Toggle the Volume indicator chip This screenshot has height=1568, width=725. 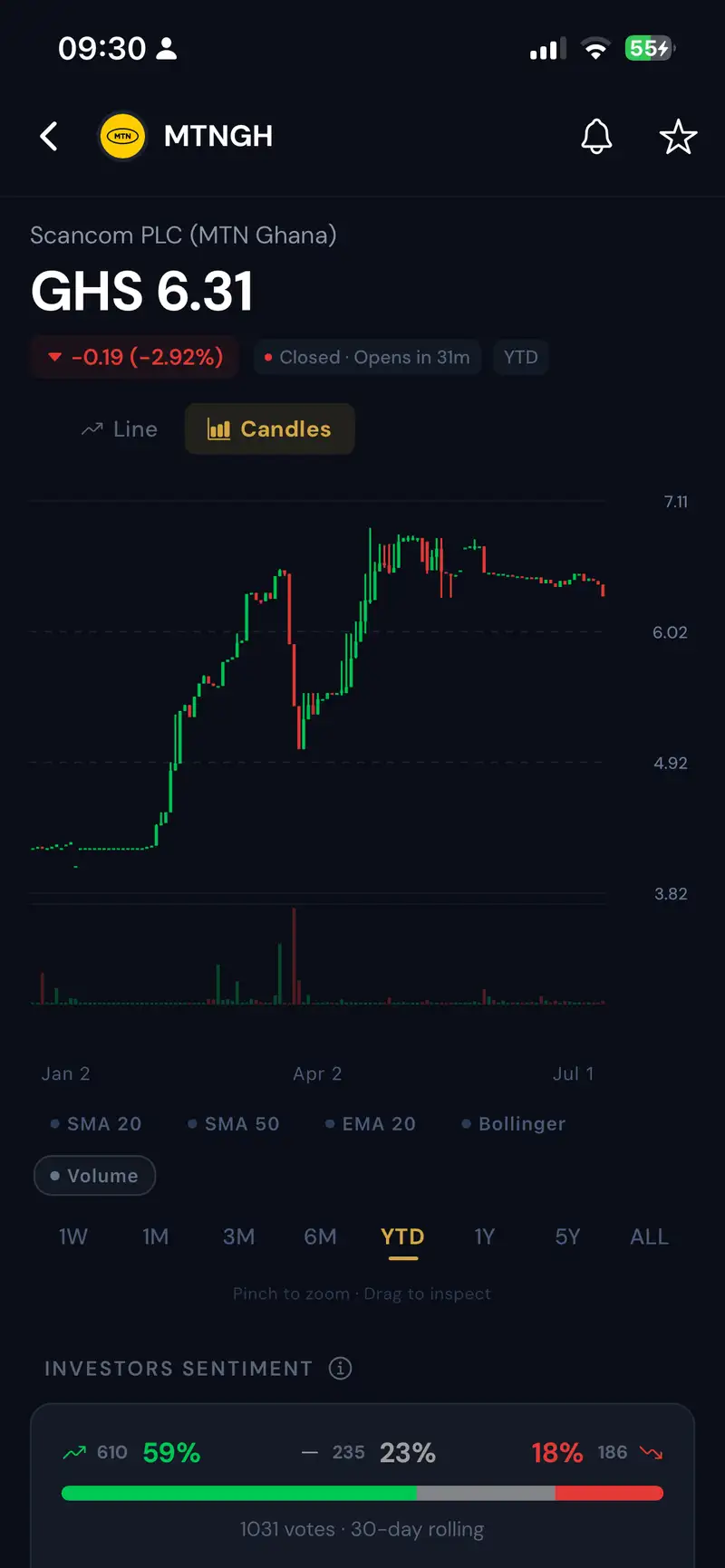tap(95, 1176)
